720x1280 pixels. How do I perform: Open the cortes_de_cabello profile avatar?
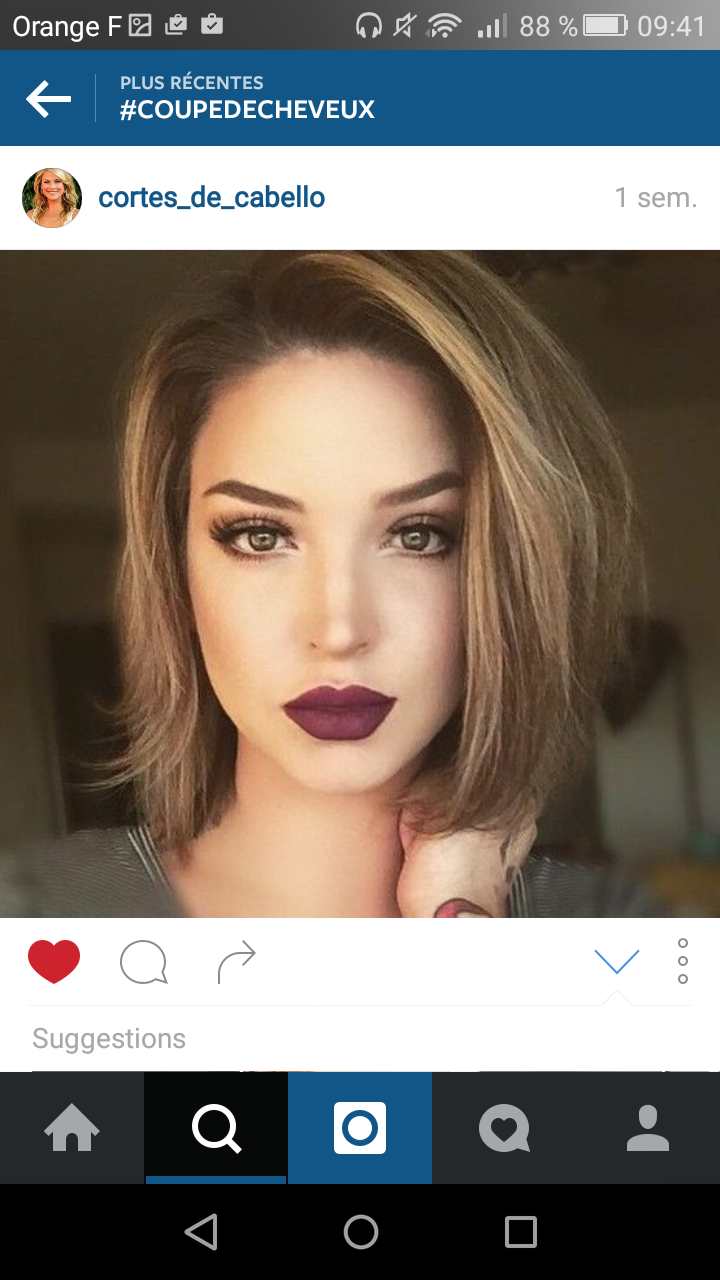tap(52, 198)
